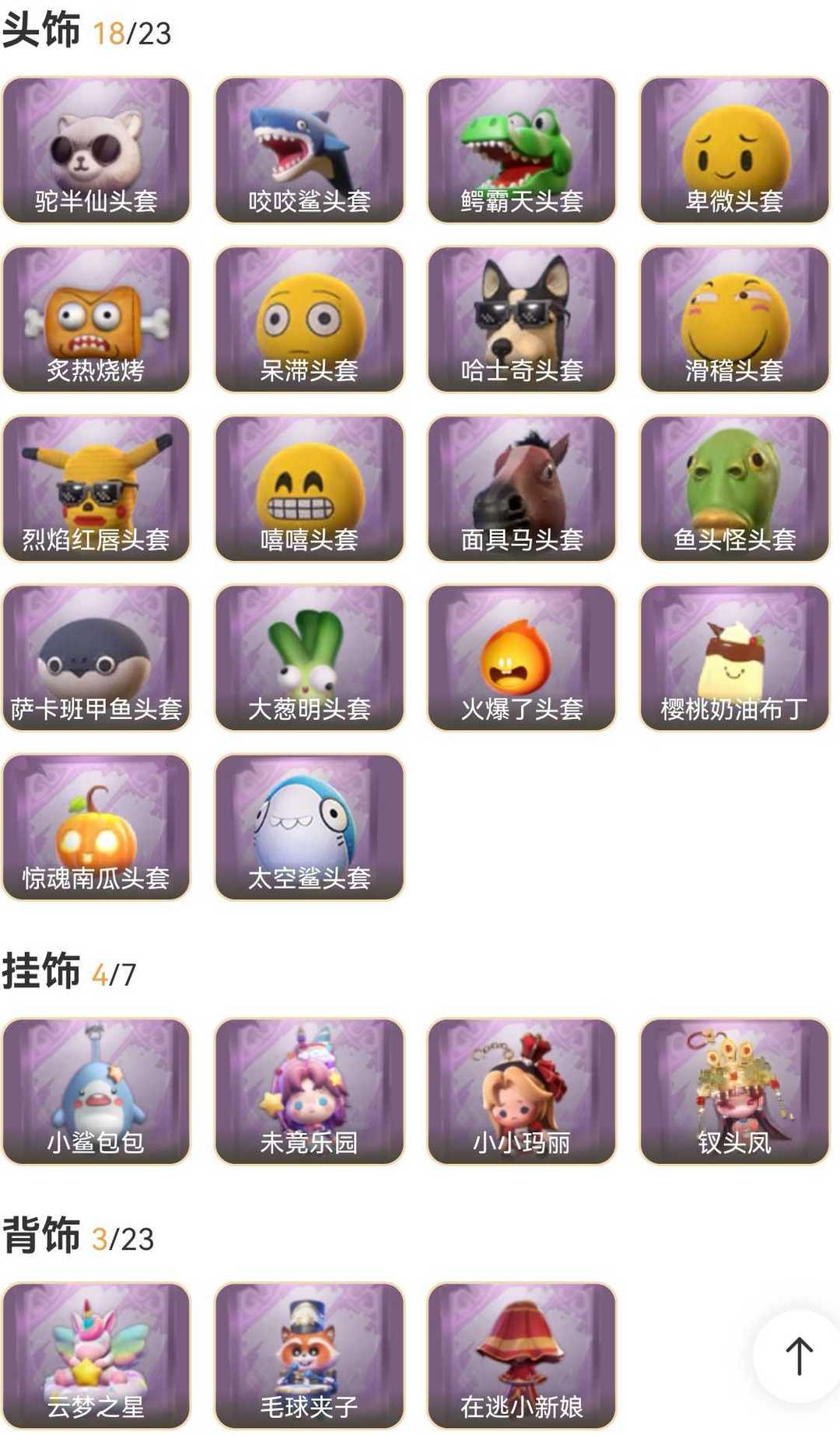
Task: Open the 驼半仙头套 item
Action: tap(96, 149)
